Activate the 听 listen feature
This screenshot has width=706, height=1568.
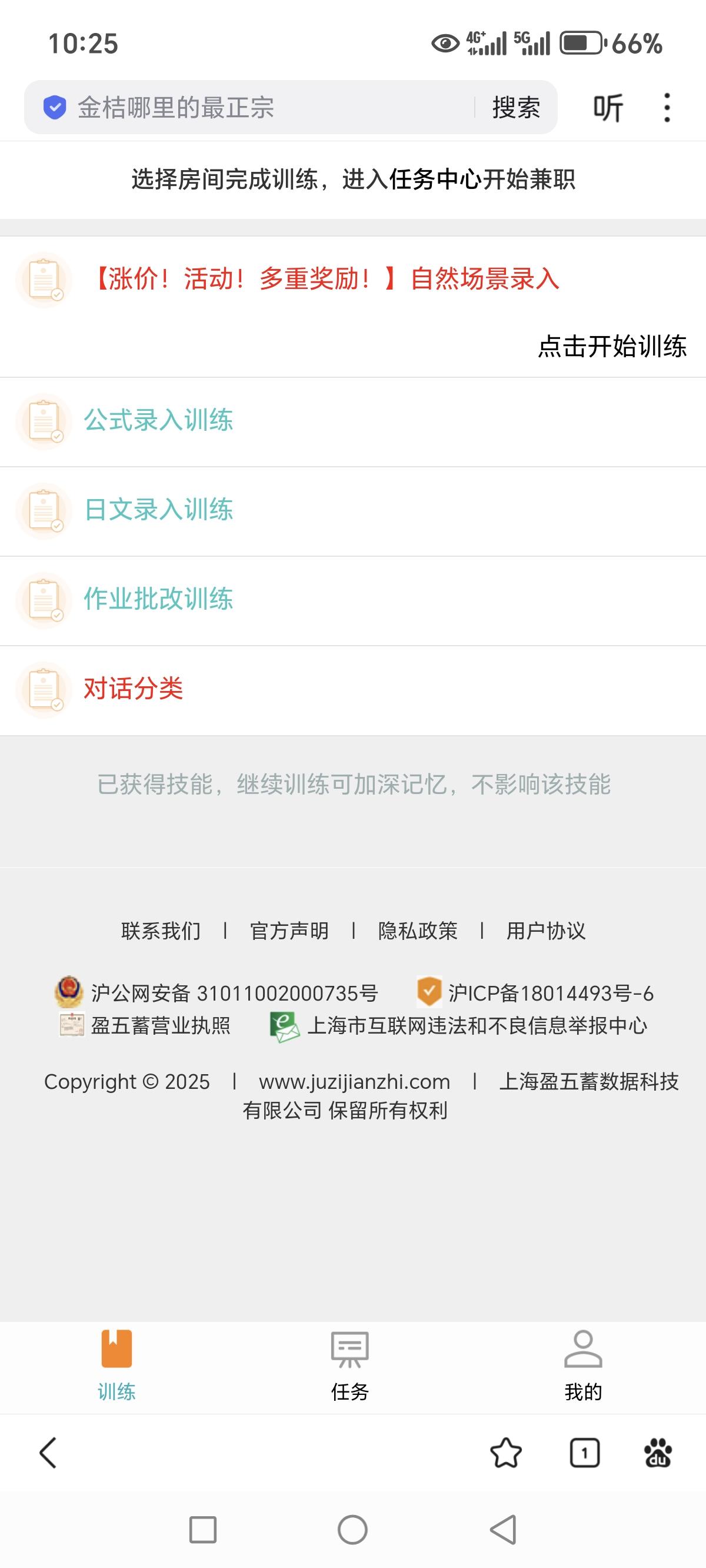608,108
